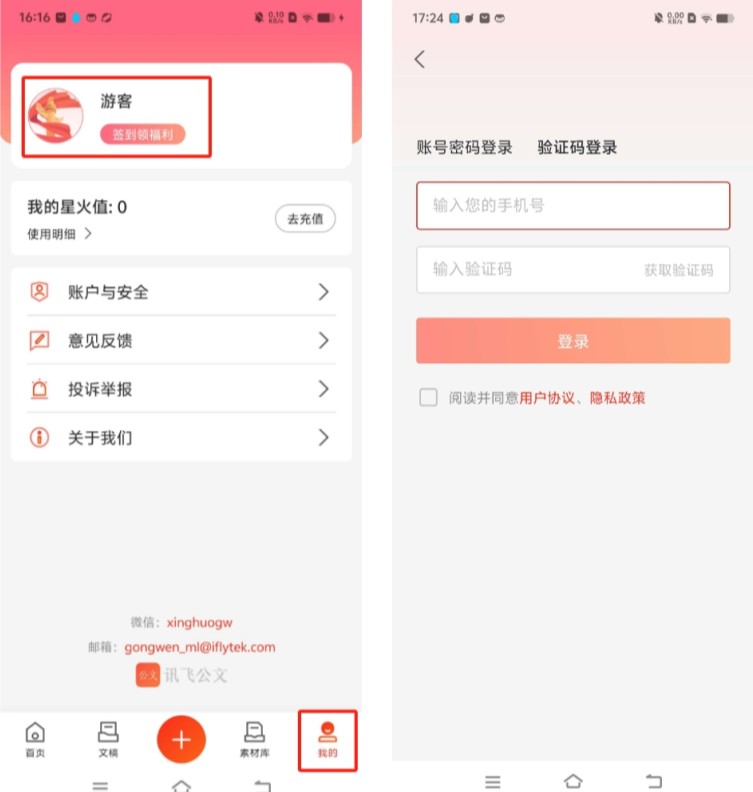Open 关于我们 about page
This screenshot has width=753, height=792.
(181, 438)
